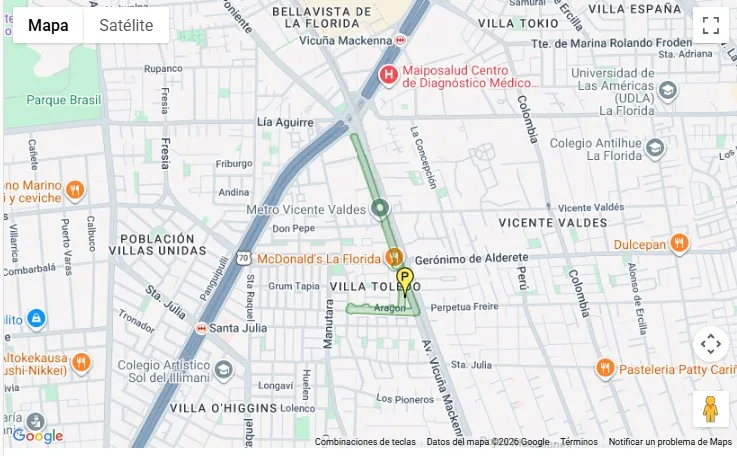Select McDonald's La Florida place
The width and height of the screenshot is (737, 456).
[394, 257]
